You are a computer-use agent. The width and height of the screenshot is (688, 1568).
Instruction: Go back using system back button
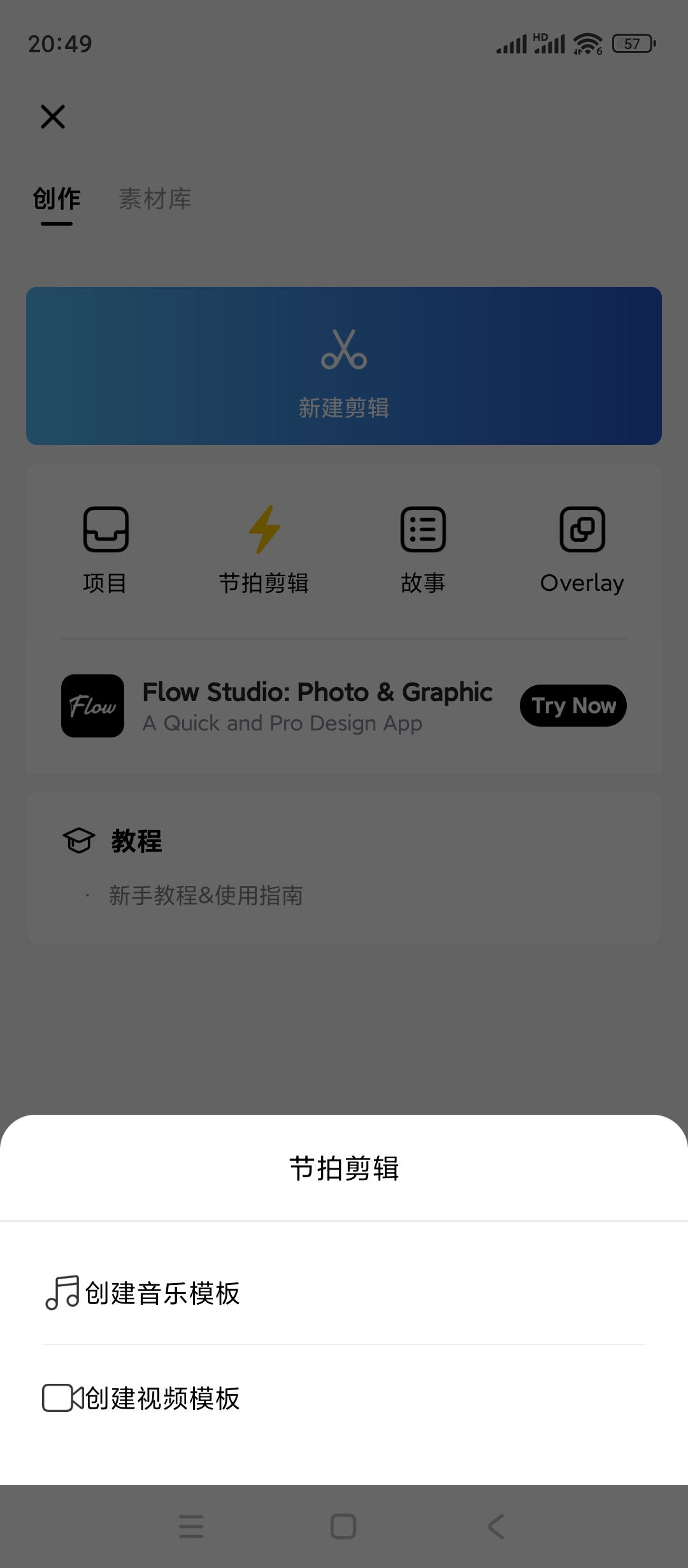tap(496, 1527)
